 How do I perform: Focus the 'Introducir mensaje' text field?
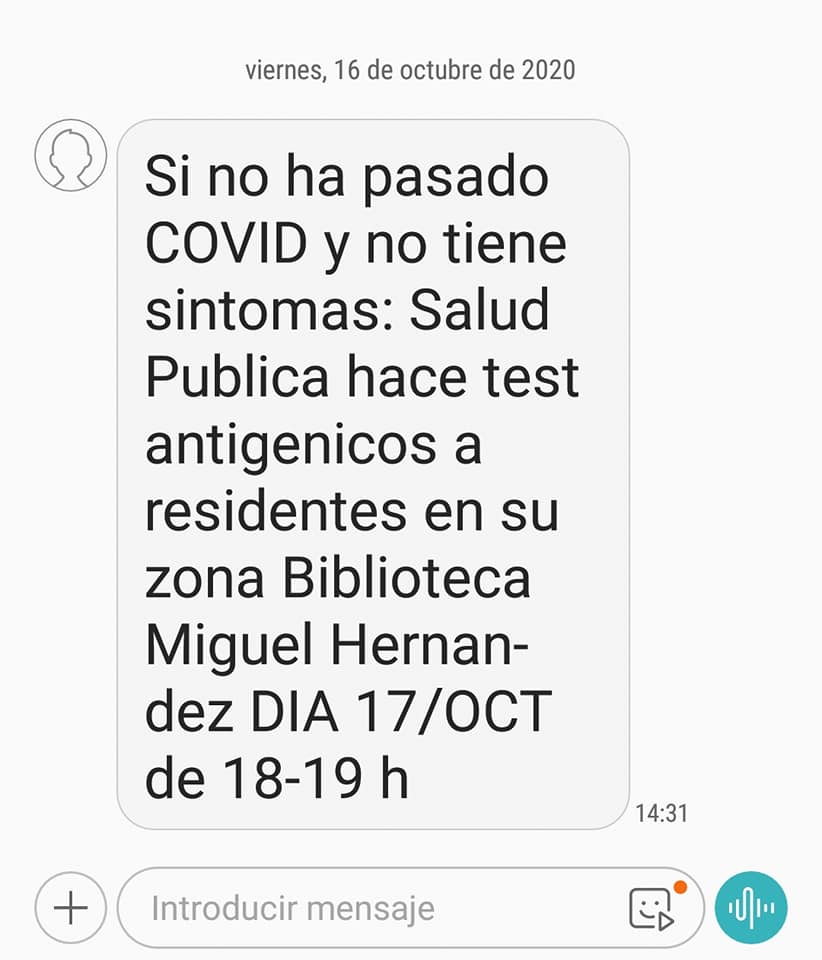[370, 908]
